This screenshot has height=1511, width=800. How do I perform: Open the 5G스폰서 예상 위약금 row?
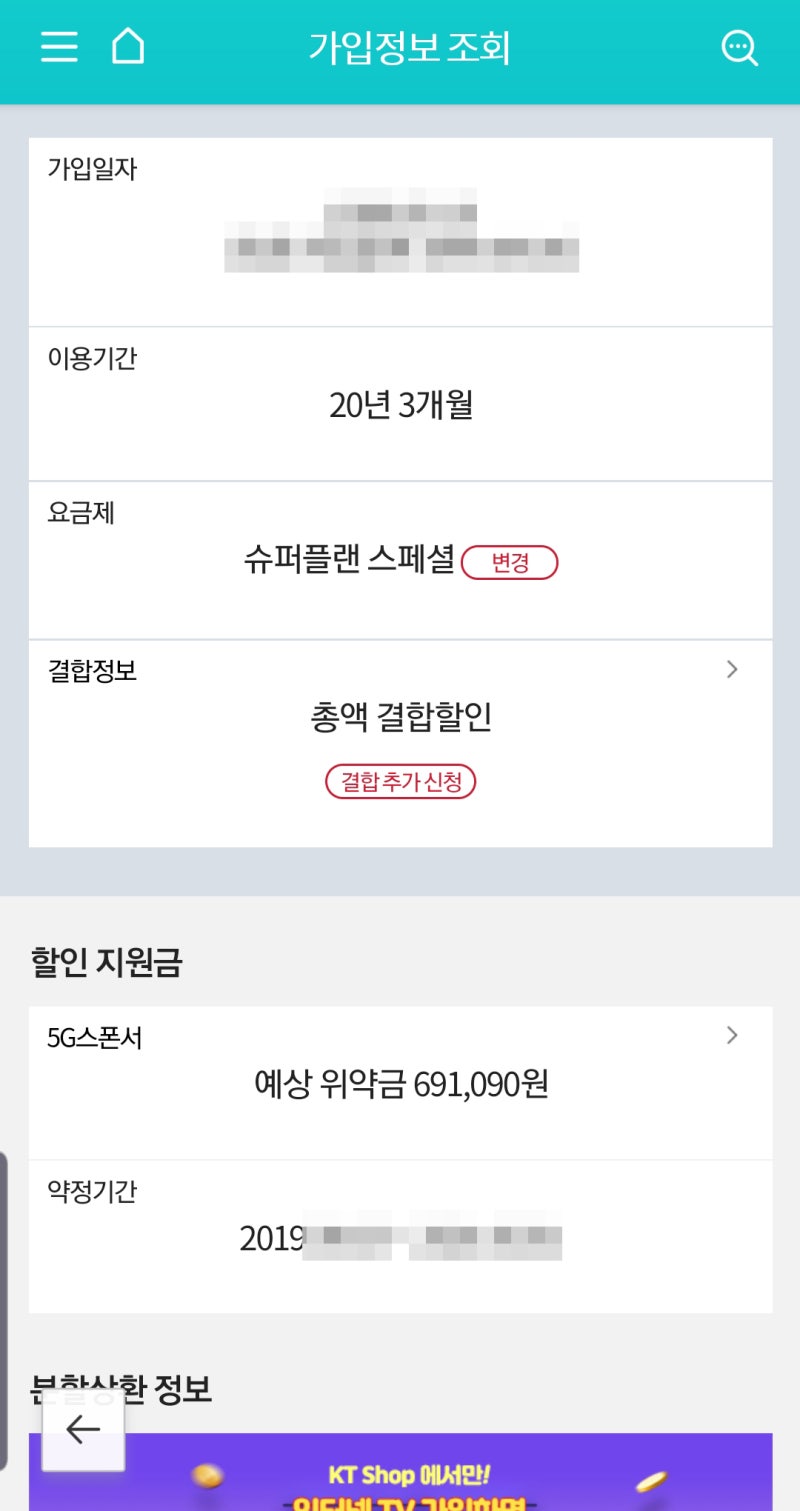tap(400, 1083)
